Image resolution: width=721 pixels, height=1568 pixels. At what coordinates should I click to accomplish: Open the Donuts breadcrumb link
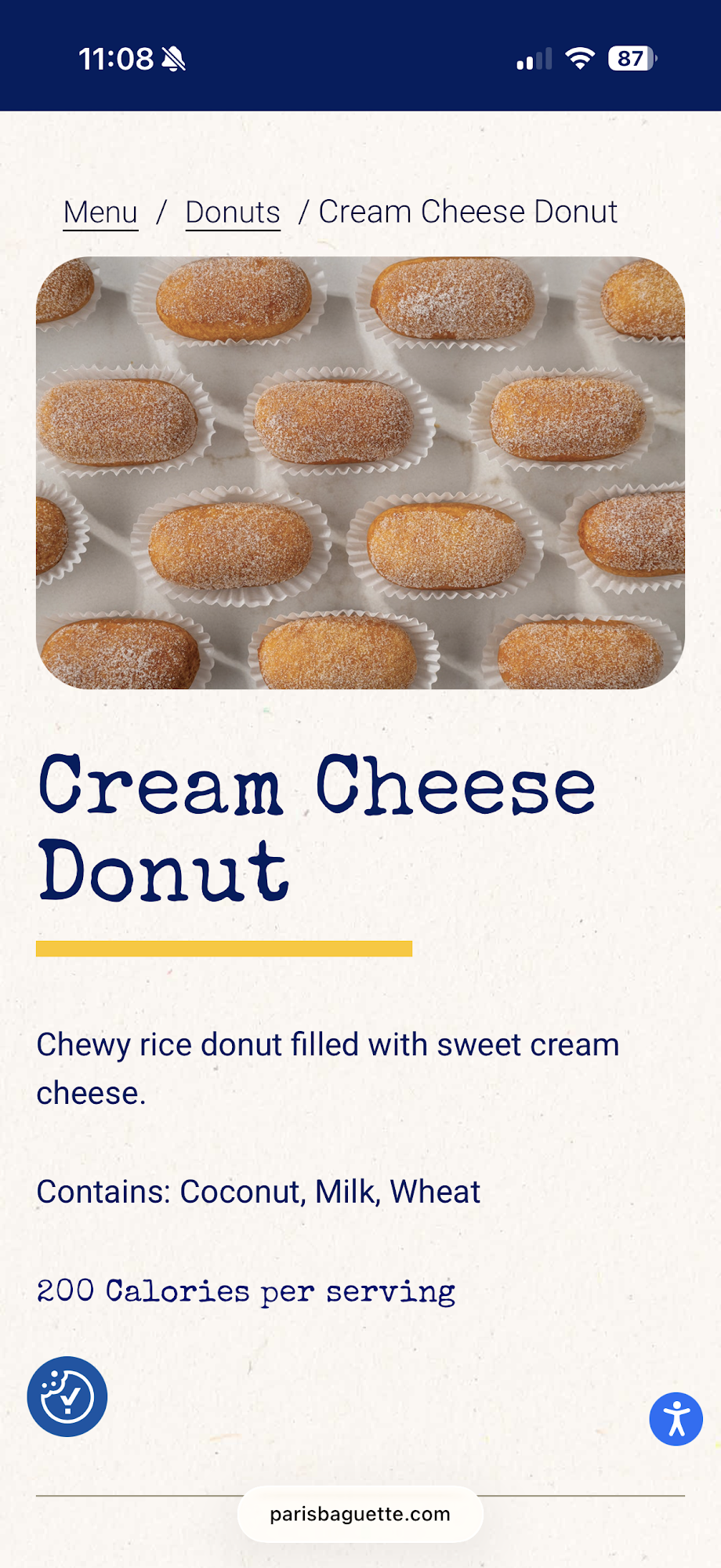[x=233, y=212]
